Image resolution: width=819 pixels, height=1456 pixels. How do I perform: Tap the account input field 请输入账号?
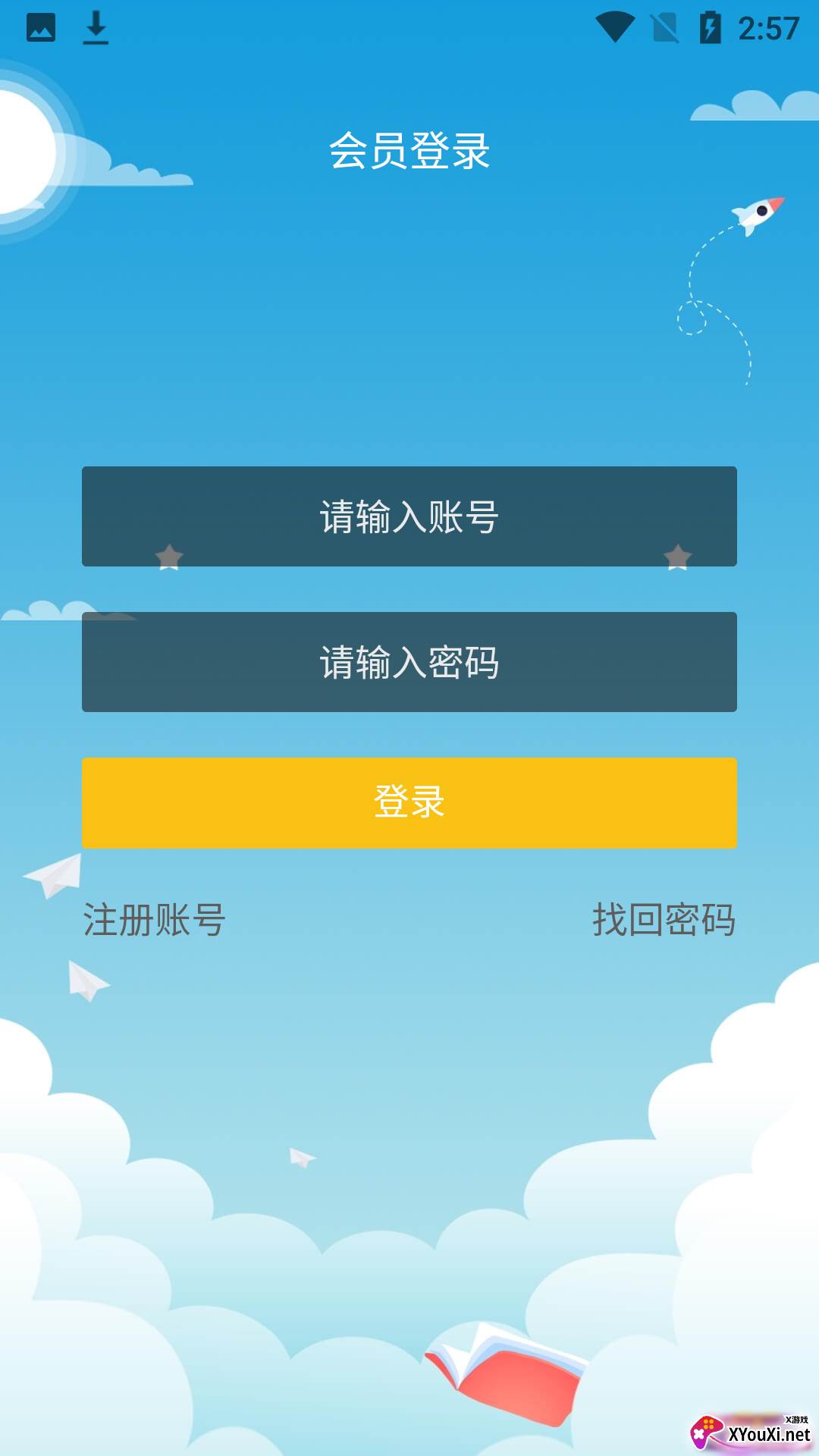click(x=409, y=516)
